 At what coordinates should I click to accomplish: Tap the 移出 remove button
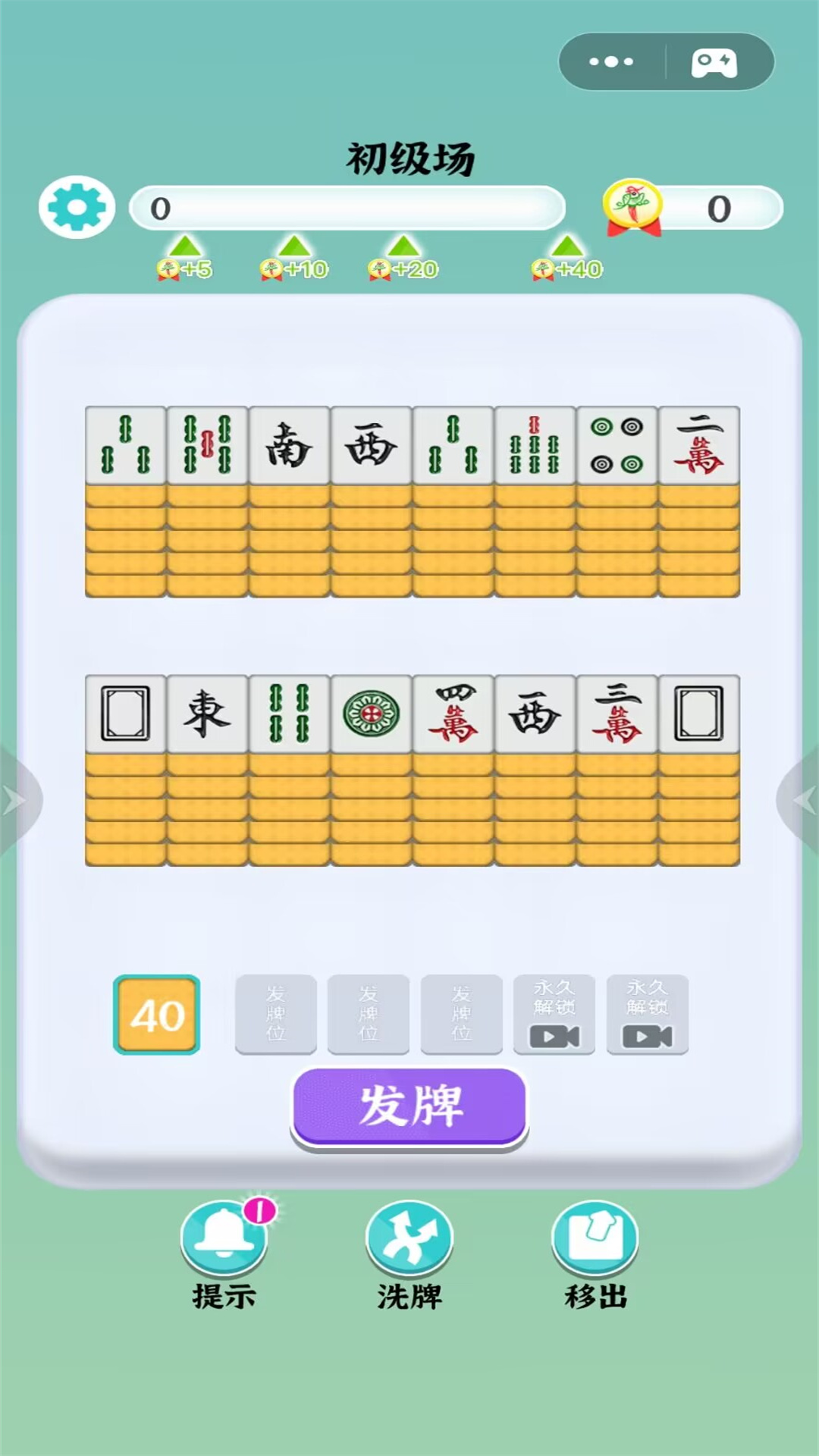[x=595, y=1254]
